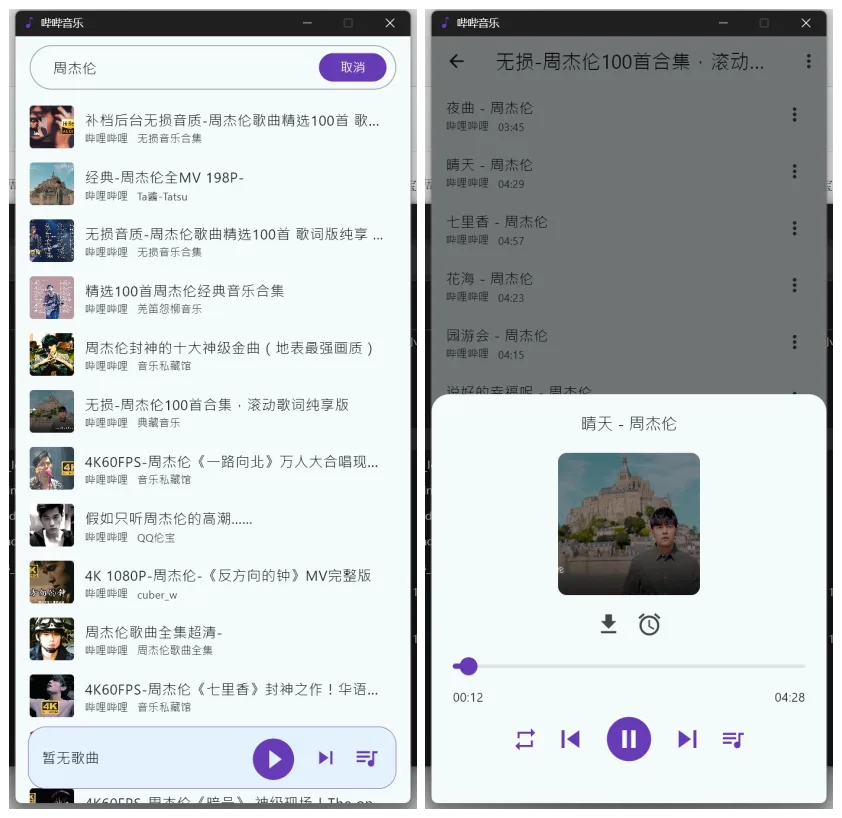
Task: Open overflow menu in the playlist header
Action: (809, 61)
